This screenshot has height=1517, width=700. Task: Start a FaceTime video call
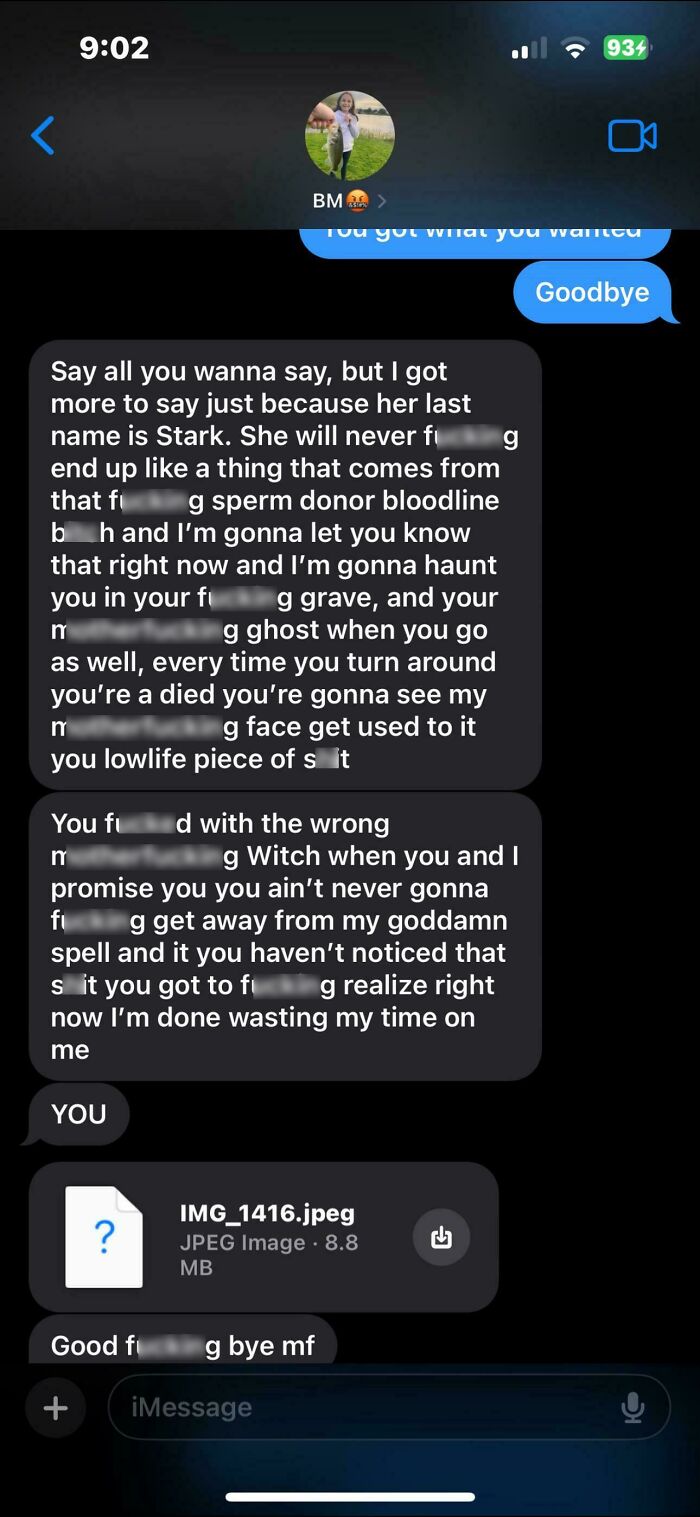pos(632,136)
